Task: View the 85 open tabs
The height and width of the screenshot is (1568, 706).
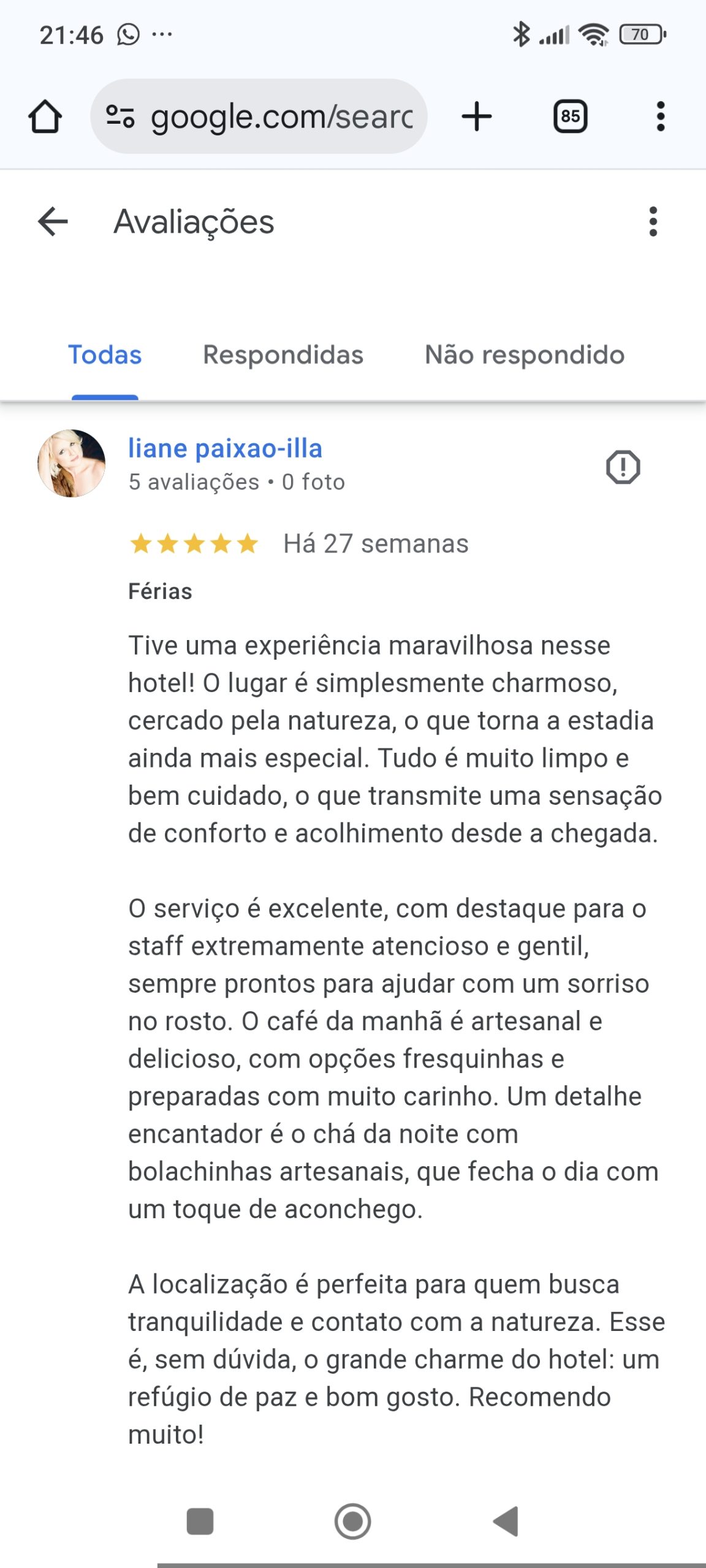Action: 570,116
